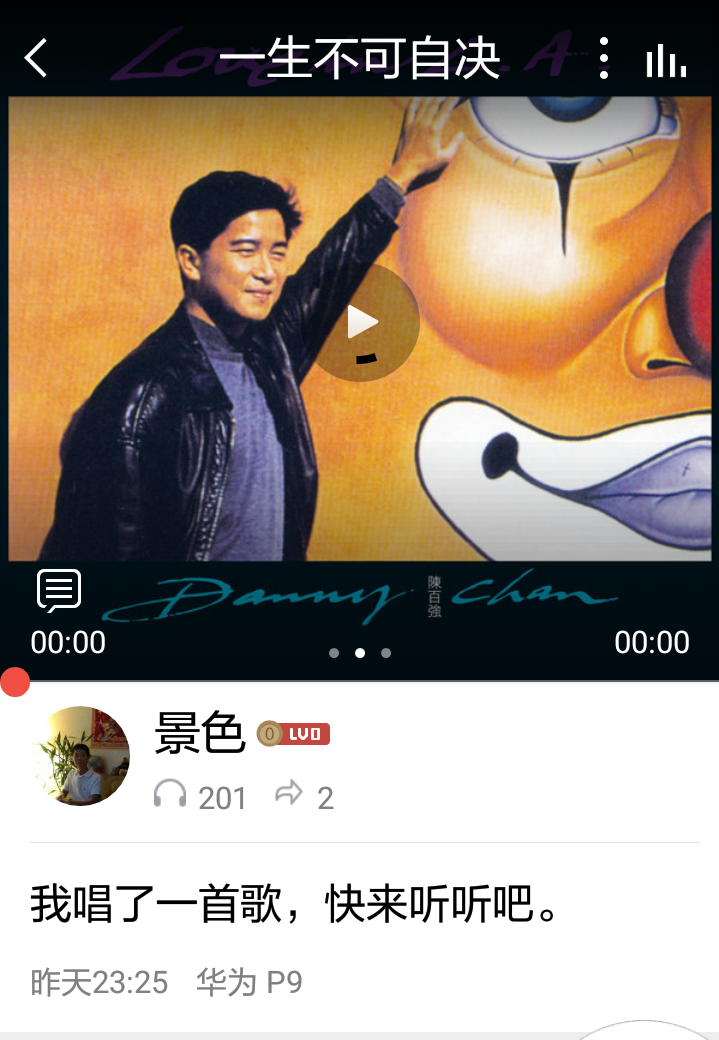Tap the red playback progress handle
Screen dimensions: 719x1040
pyautogui.click(x=14, y=682)
